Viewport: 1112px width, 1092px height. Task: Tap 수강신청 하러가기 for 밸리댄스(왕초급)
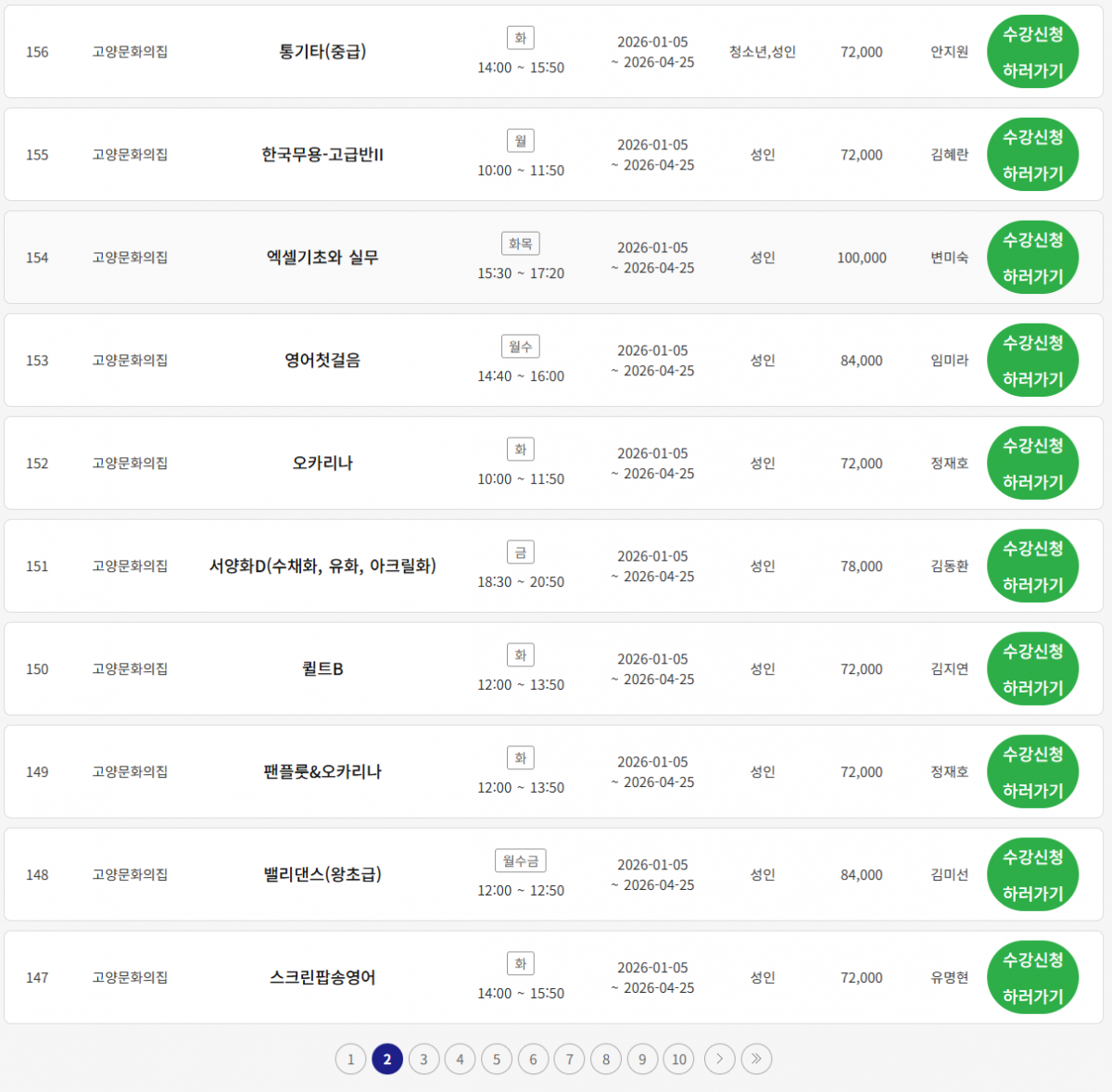(x=1032, y=875)
